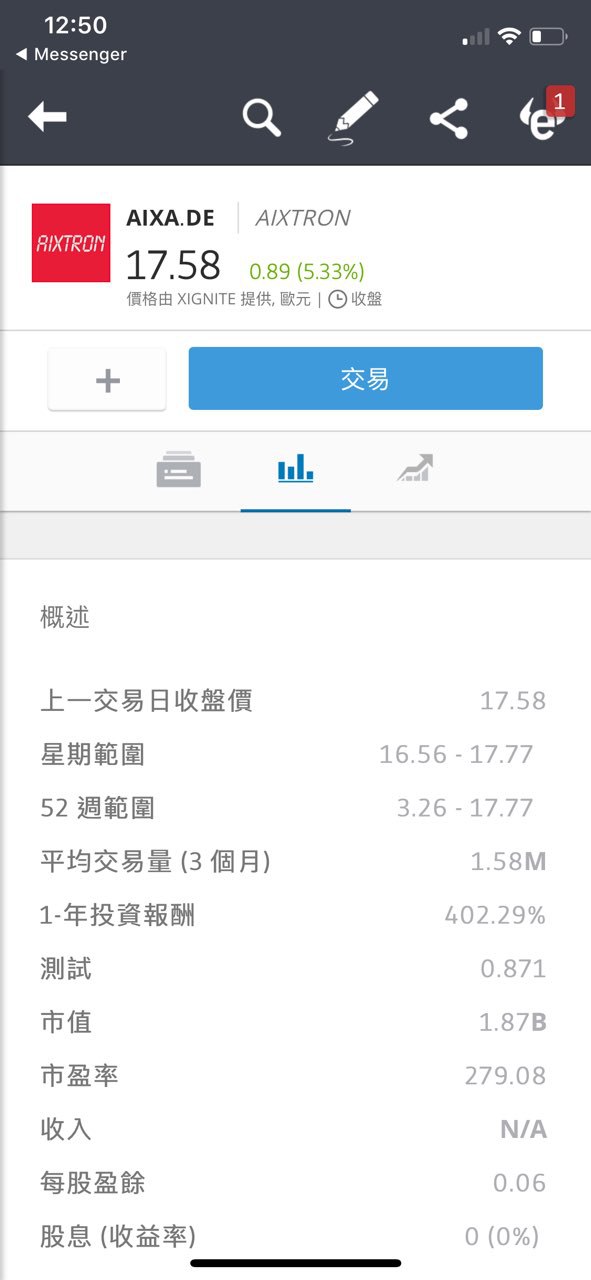Select the bar chart stats tab
The image size is (591, 1280).
296,468
